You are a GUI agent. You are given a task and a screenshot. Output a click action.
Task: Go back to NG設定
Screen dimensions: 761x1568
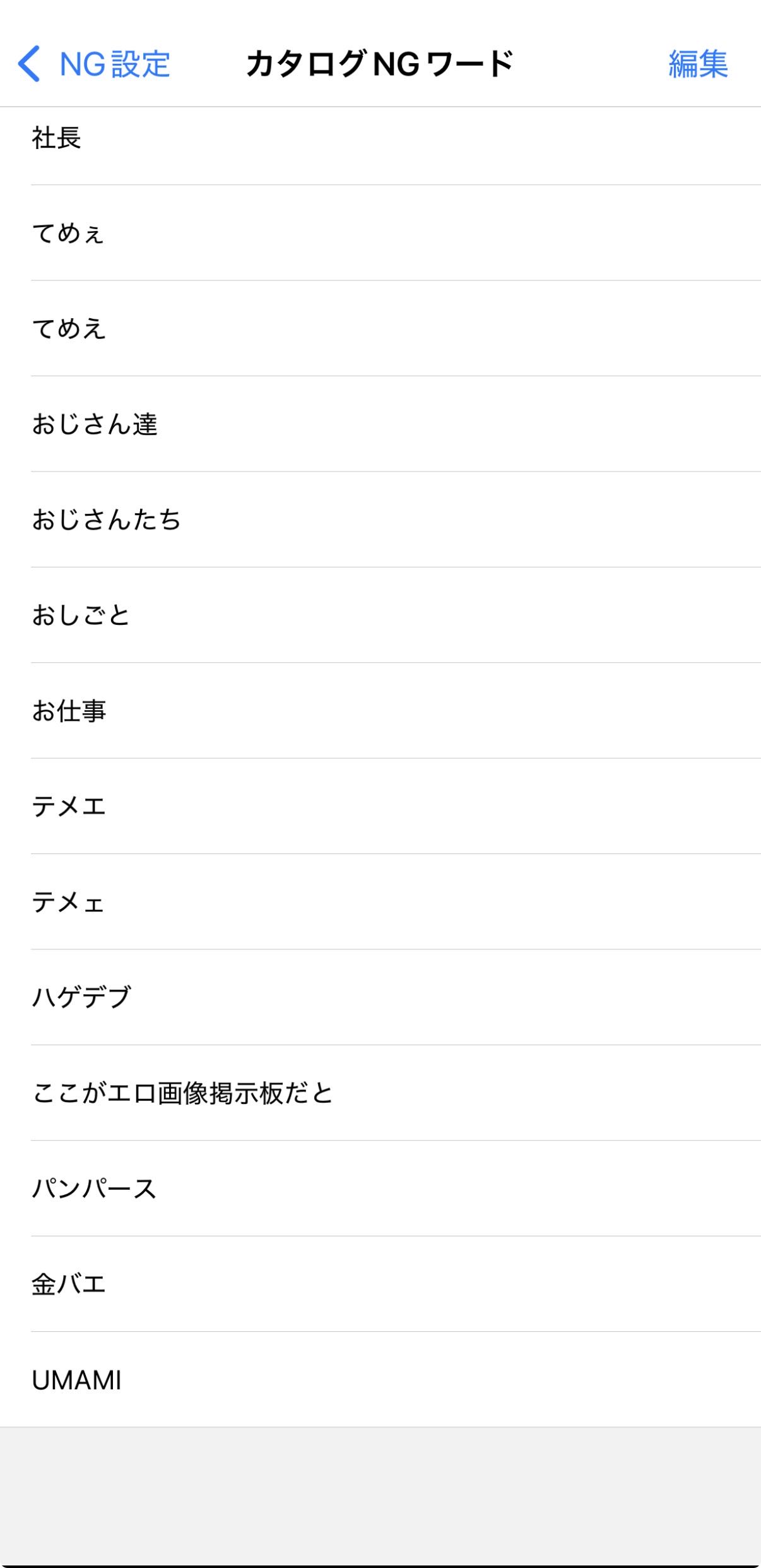[95, 64]
